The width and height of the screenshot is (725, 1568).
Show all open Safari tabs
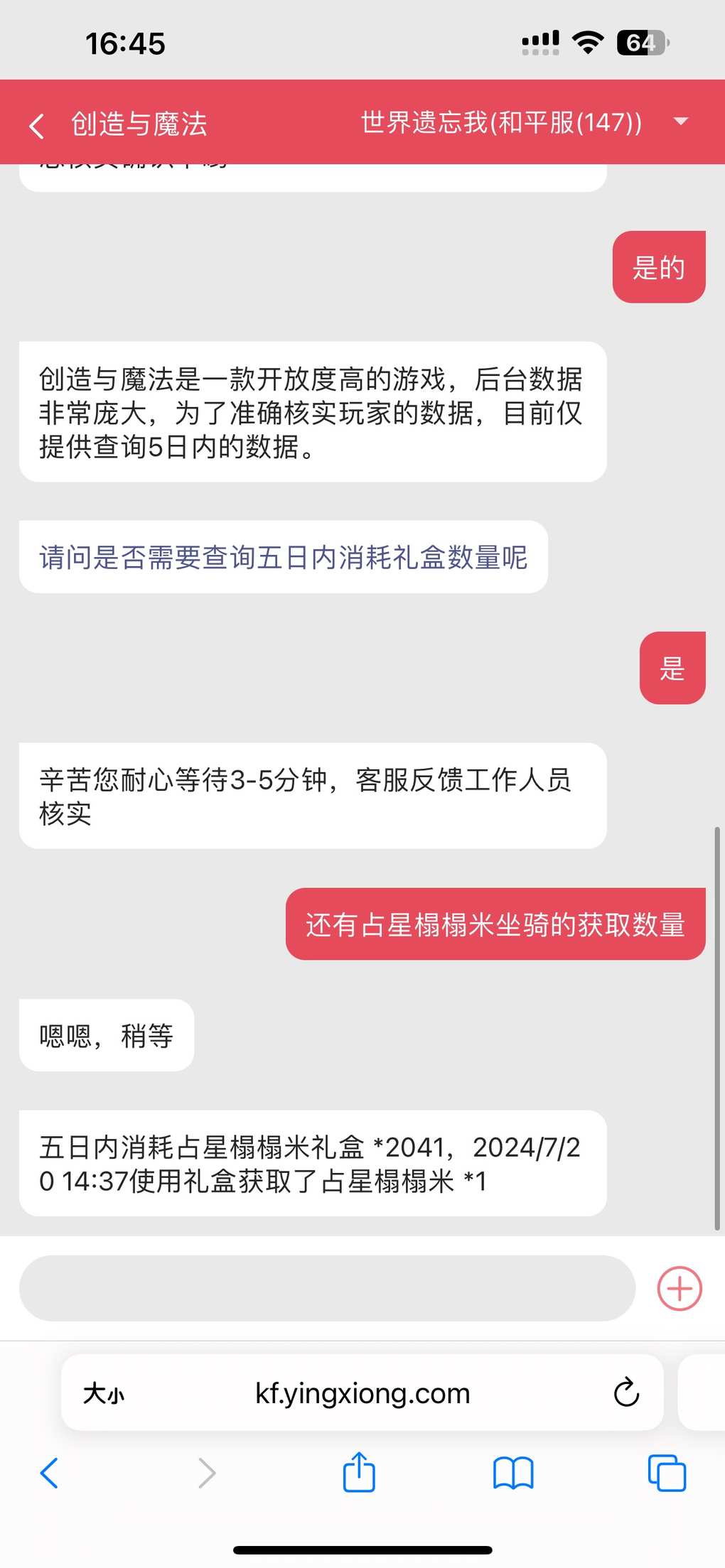[667, 1473]
